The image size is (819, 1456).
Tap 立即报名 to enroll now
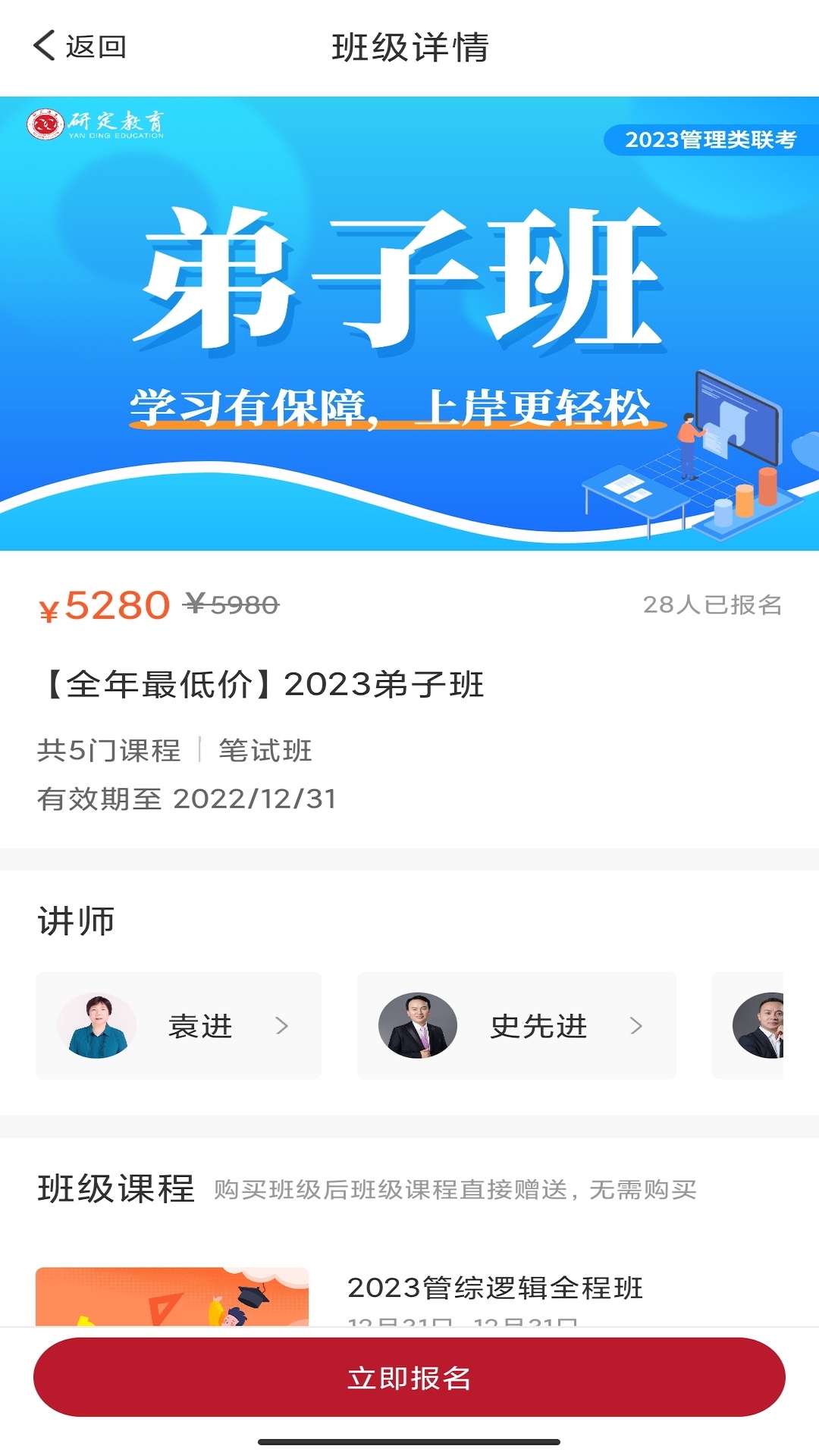tap(409, 1377)
